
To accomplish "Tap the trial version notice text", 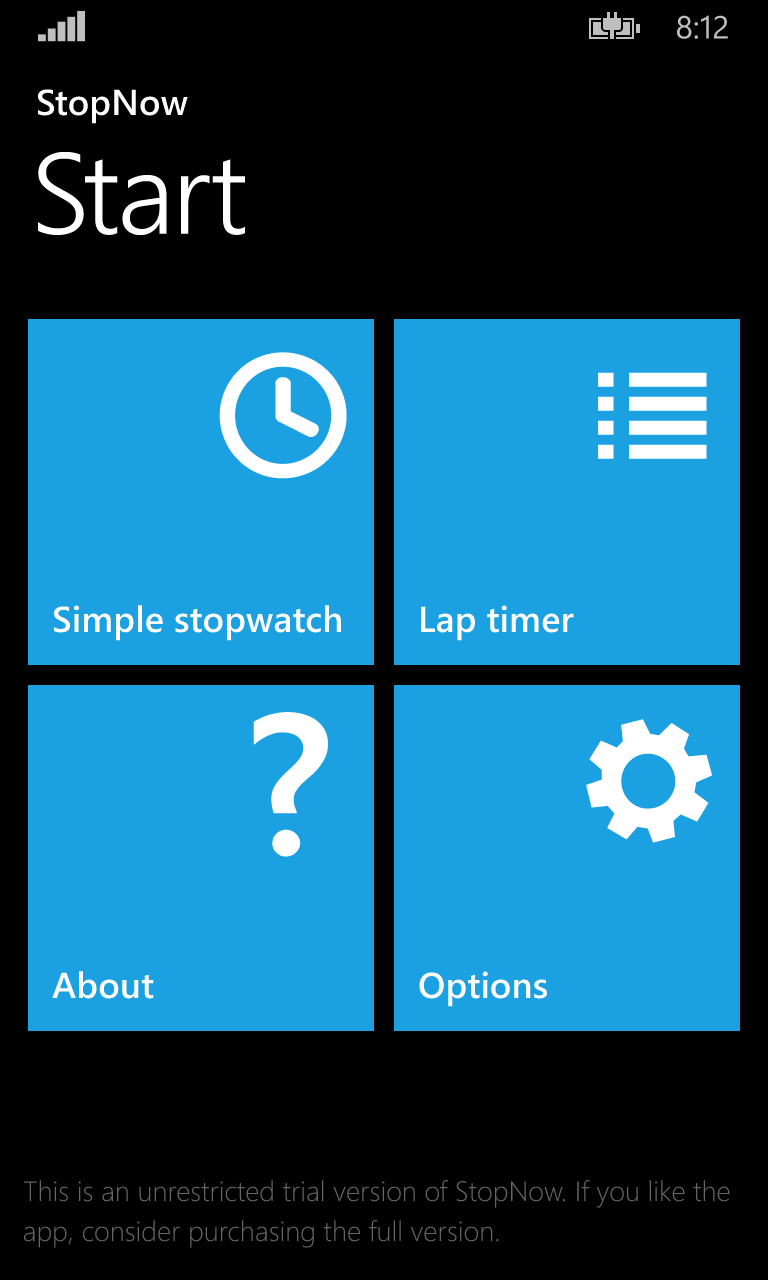I will [377, 1210].
